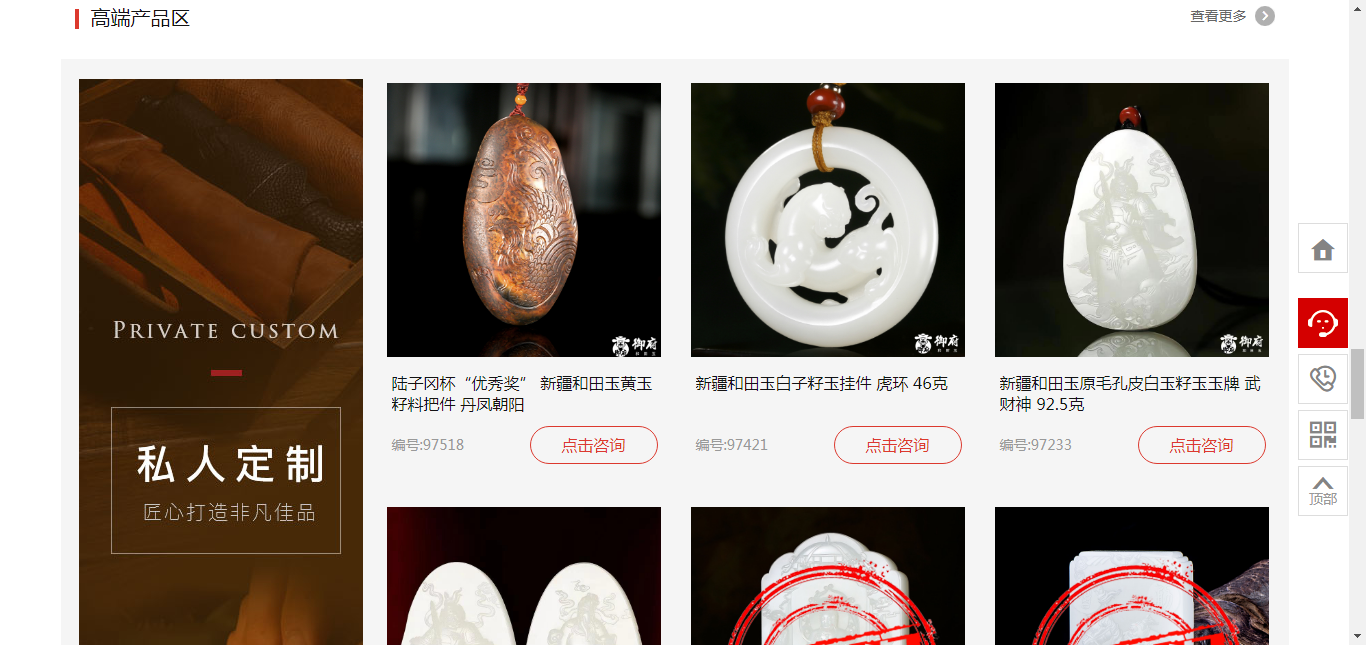
Task: Open the phone callback clock icon
Action: point(1322,379)
